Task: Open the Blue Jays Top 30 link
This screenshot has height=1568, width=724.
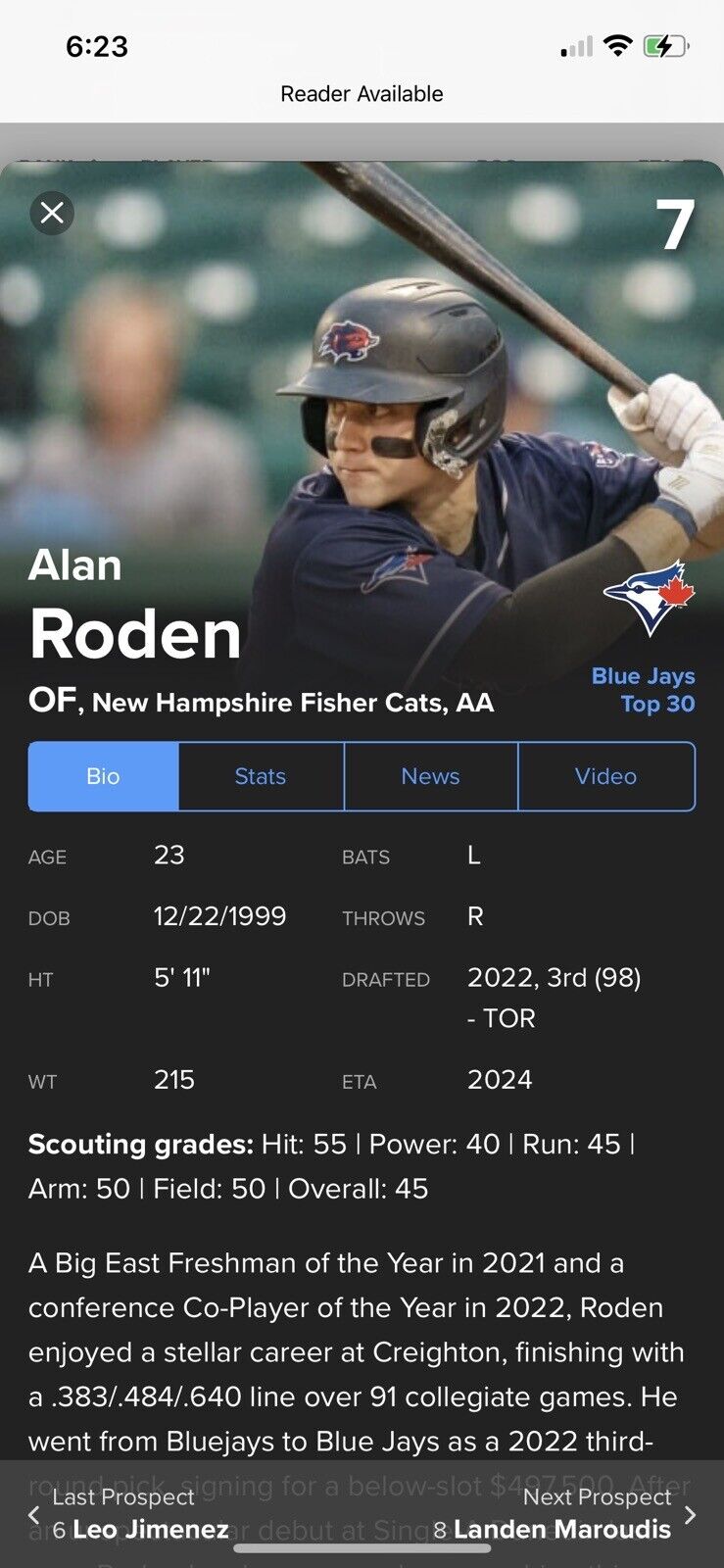Action: pos(644,690)
